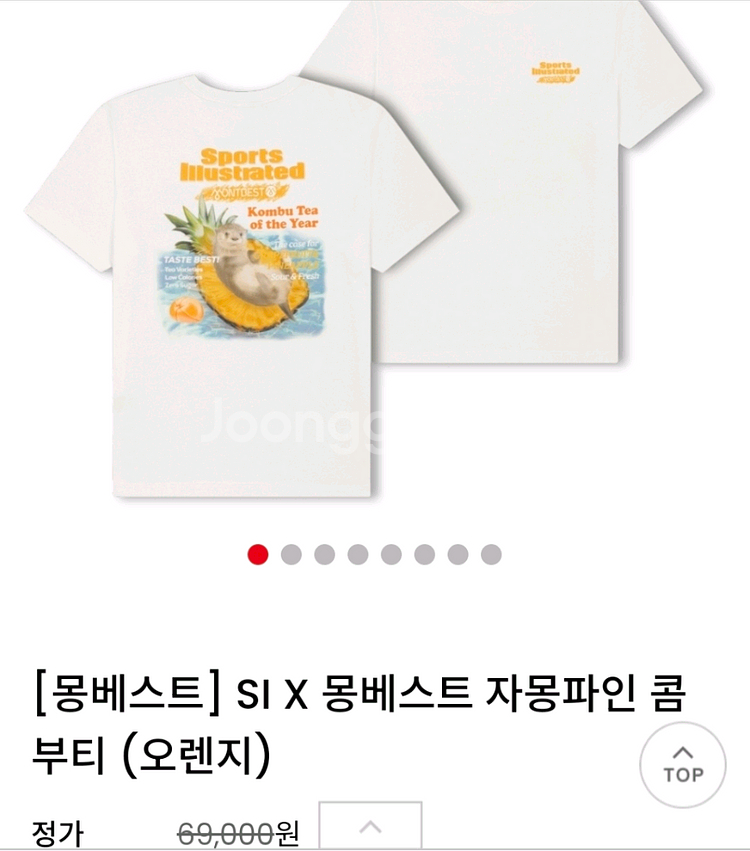Click the 정가 label
The height and width of the screenshot is (851, 750).
58,829
